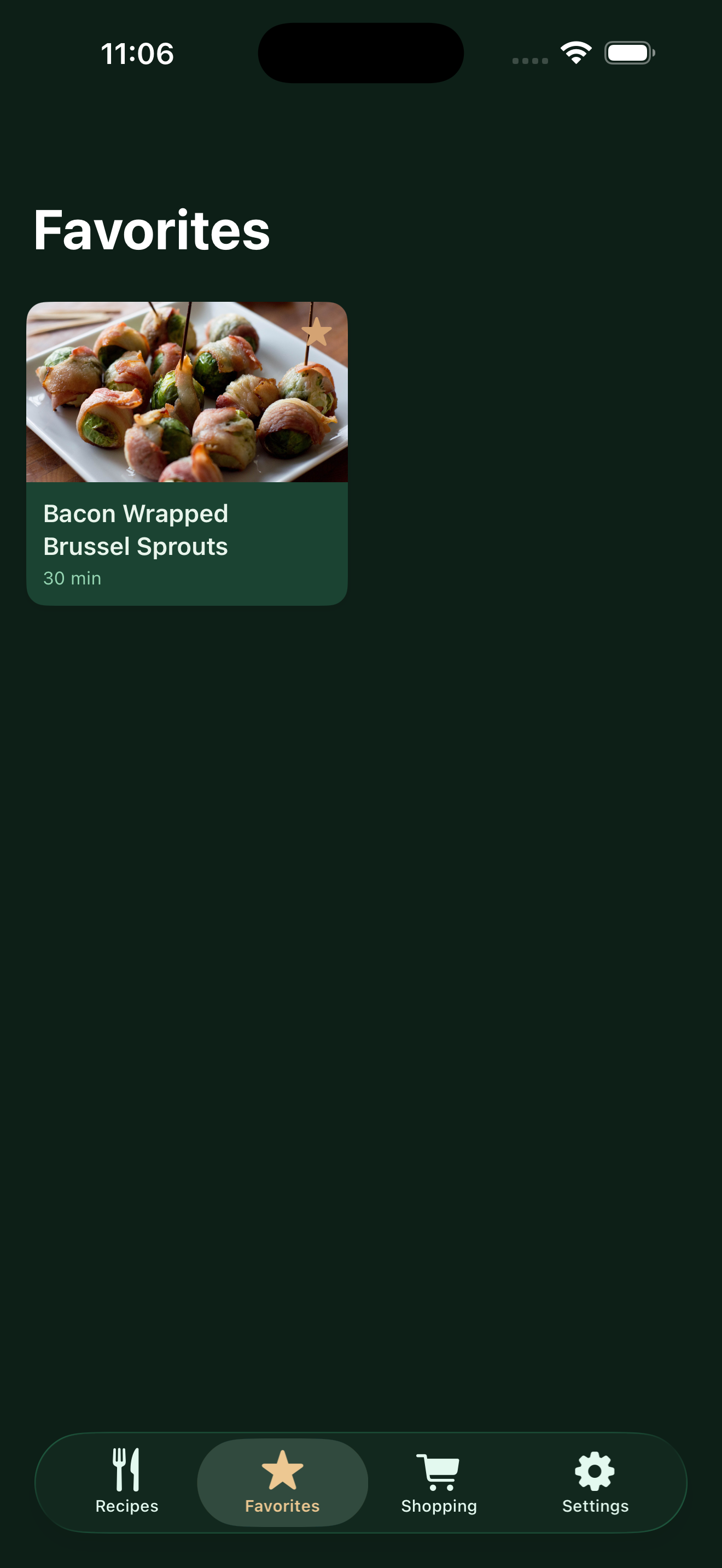The image size is (722, 1568).
Task: Unfavorite the Bacon Wrapped Brussel Sprouts star
Action: pos(317,332)
